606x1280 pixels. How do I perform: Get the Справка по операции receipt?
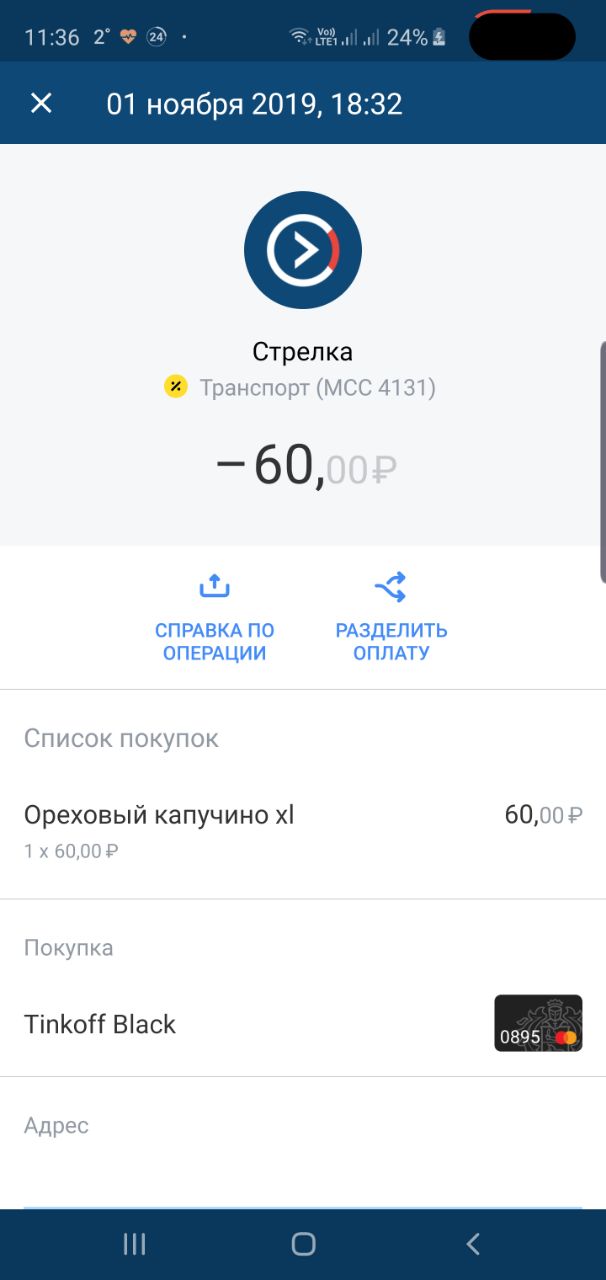coord(215,618)
